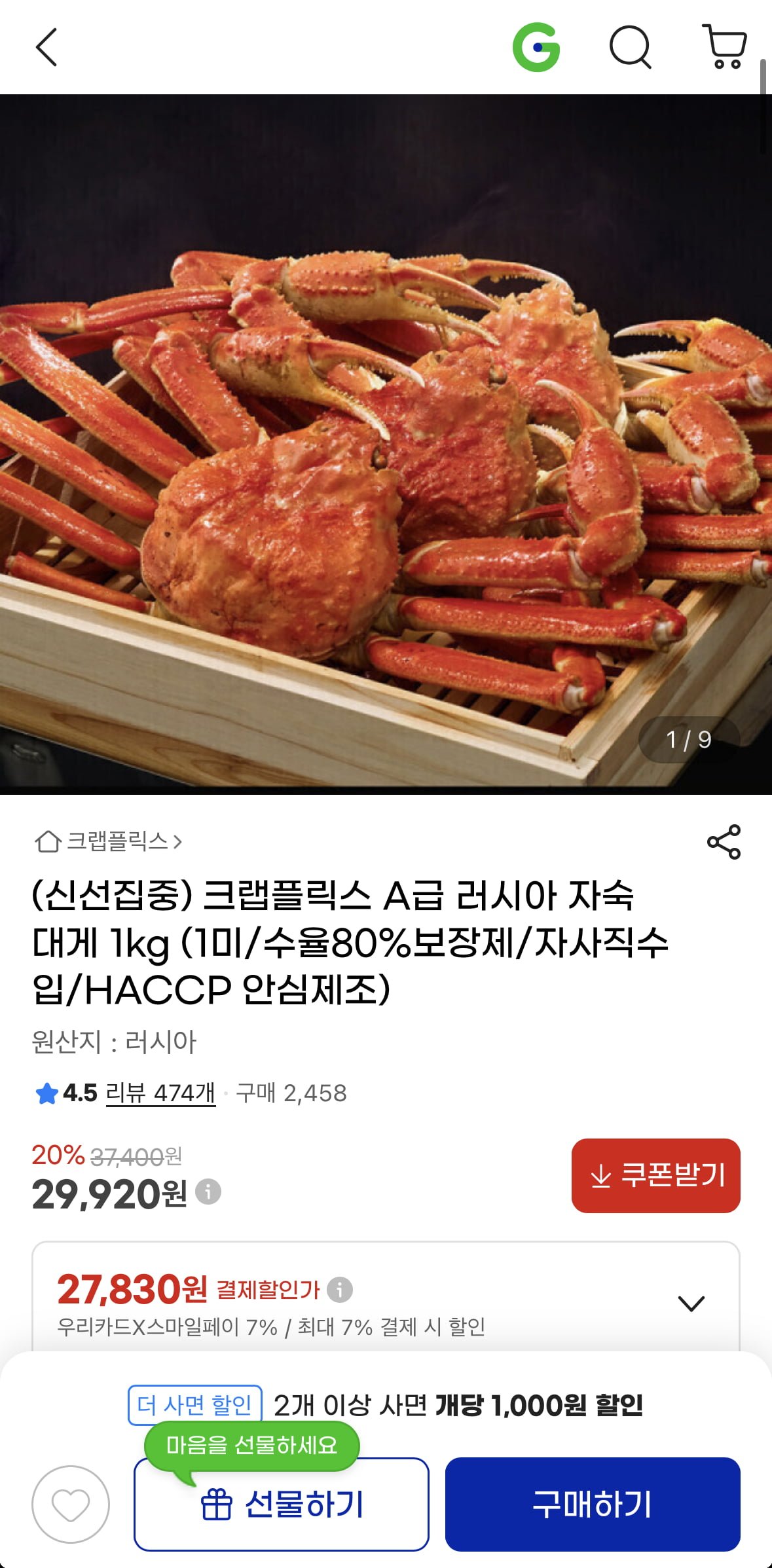Image resolution: width=772 pixels, height=1568 pixels.
Task: Go back with the back arrow
Action: [46, 47]
